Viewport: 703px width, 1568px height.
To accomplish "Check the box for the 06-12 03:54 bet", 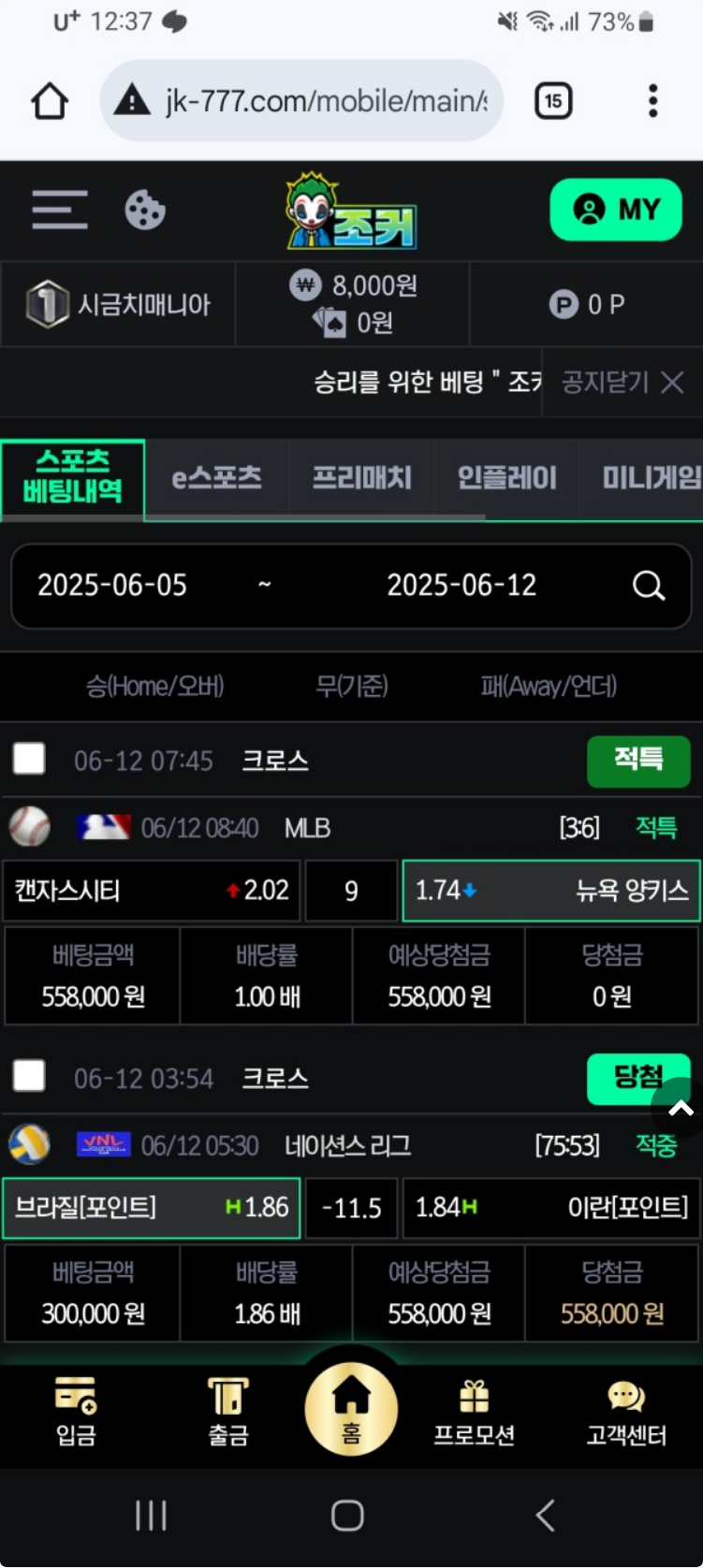I will click(29, 1077).
